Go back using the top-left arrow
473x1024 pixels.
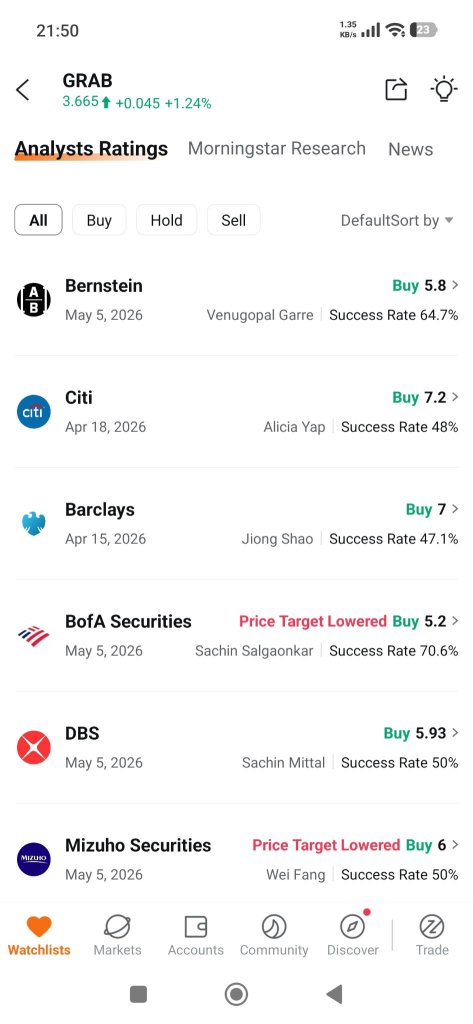point(23,90)
